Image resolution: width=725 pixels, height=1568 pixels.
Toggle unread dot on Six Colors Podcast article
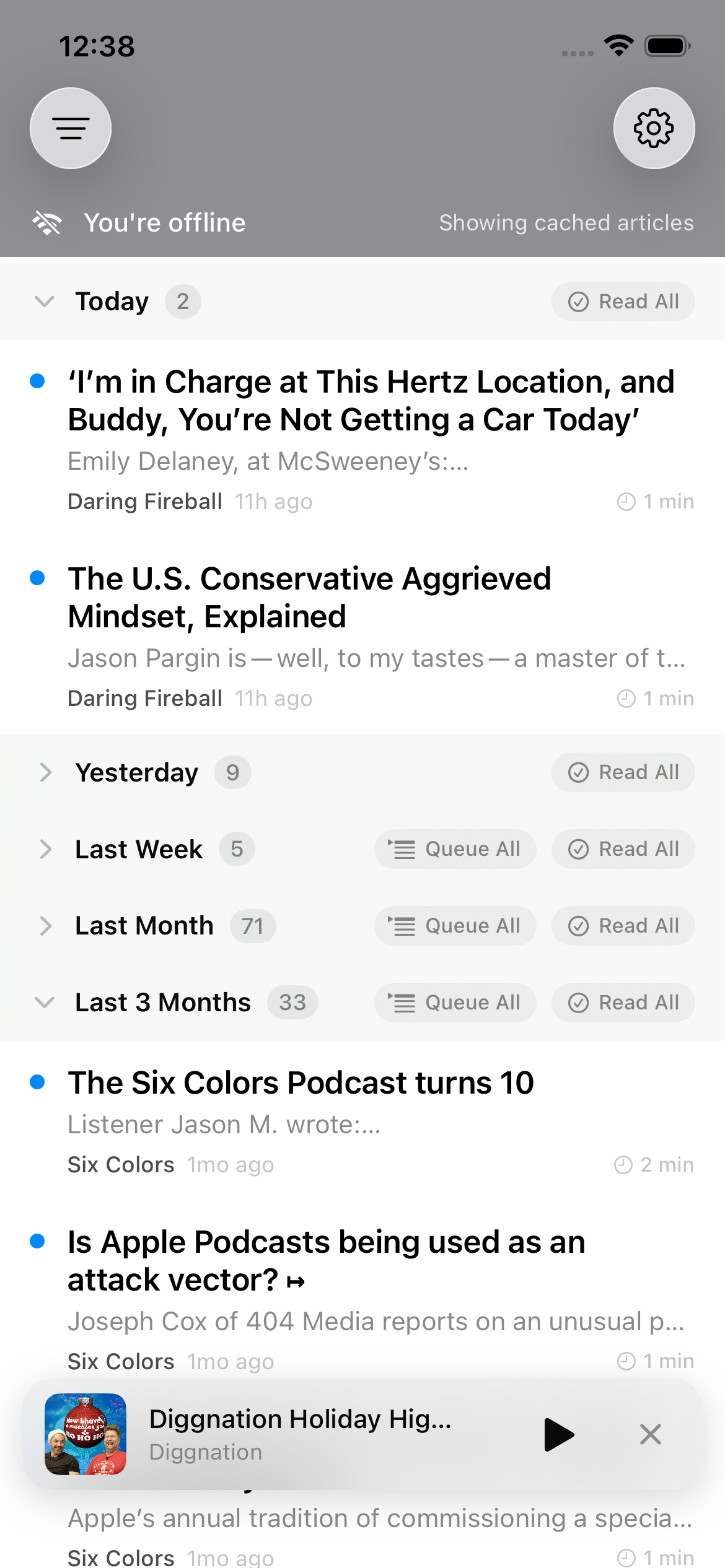point(39,1082)
